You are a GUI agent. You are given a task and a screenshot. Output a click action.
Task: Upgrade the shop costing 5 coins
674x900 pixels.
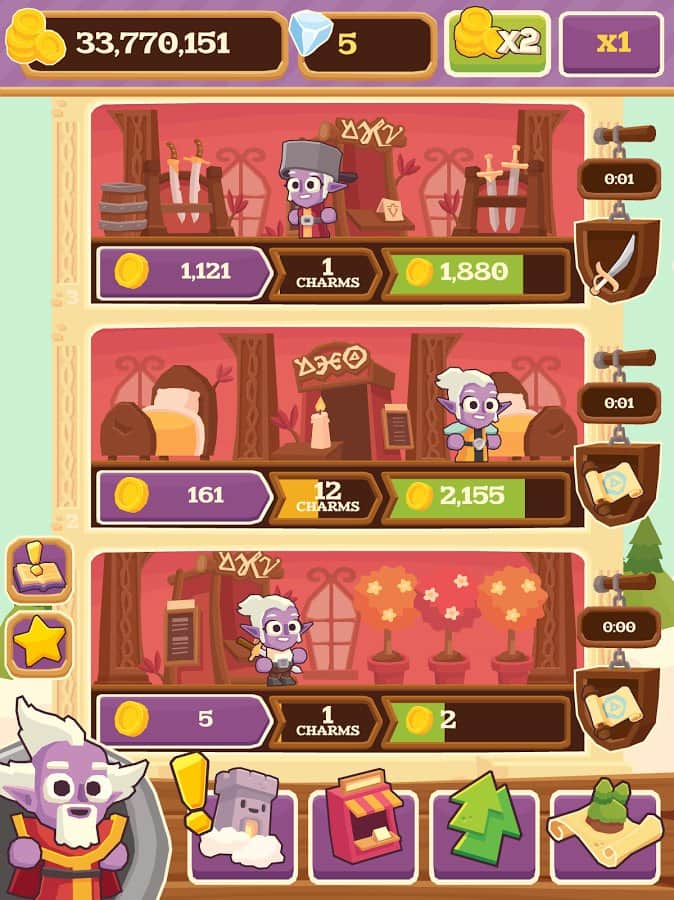(x=183, y=719)
